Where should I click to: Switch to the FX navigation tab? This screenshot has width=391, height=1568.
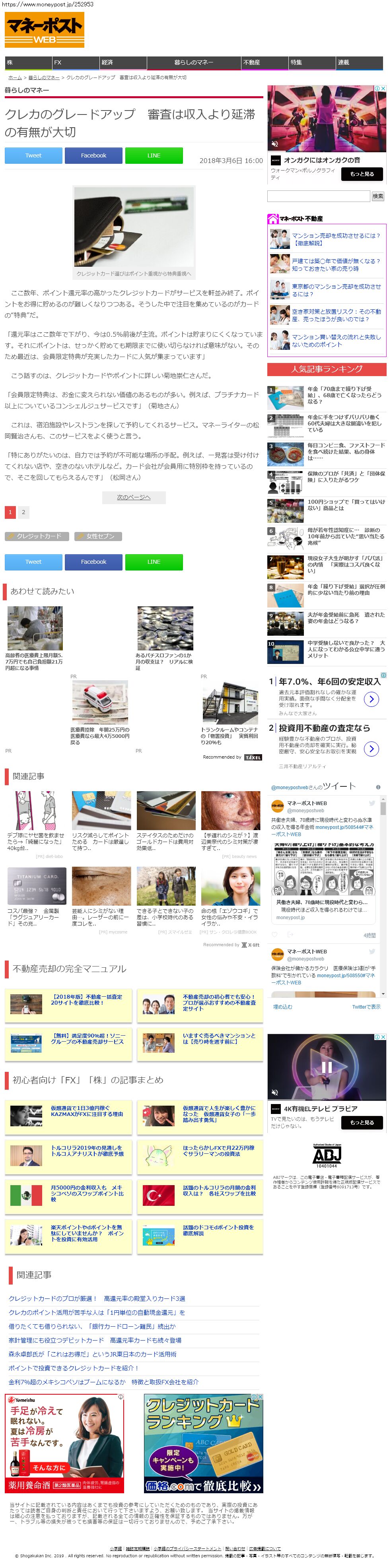coord(75,63)
